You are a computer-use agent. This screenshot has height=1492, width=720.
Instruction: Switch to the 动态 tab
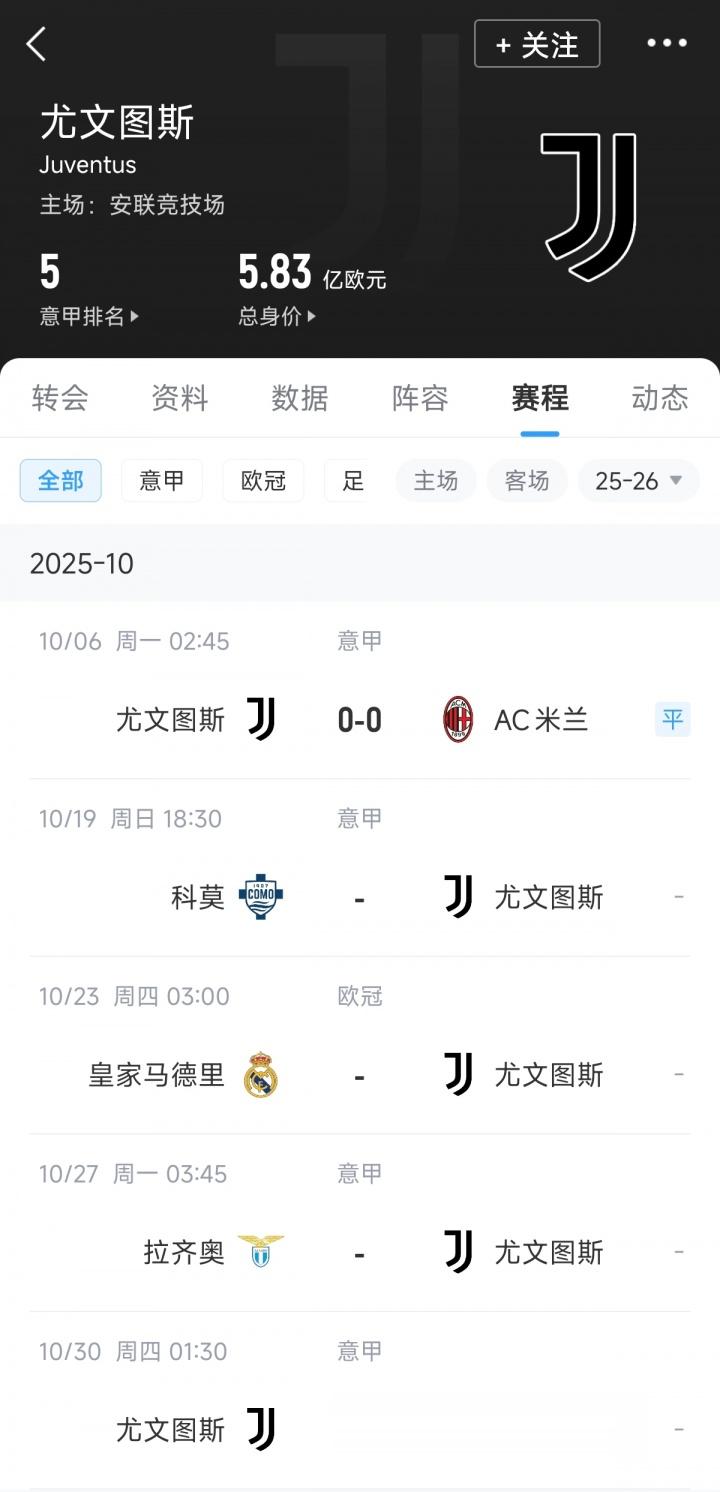[660, 398]
